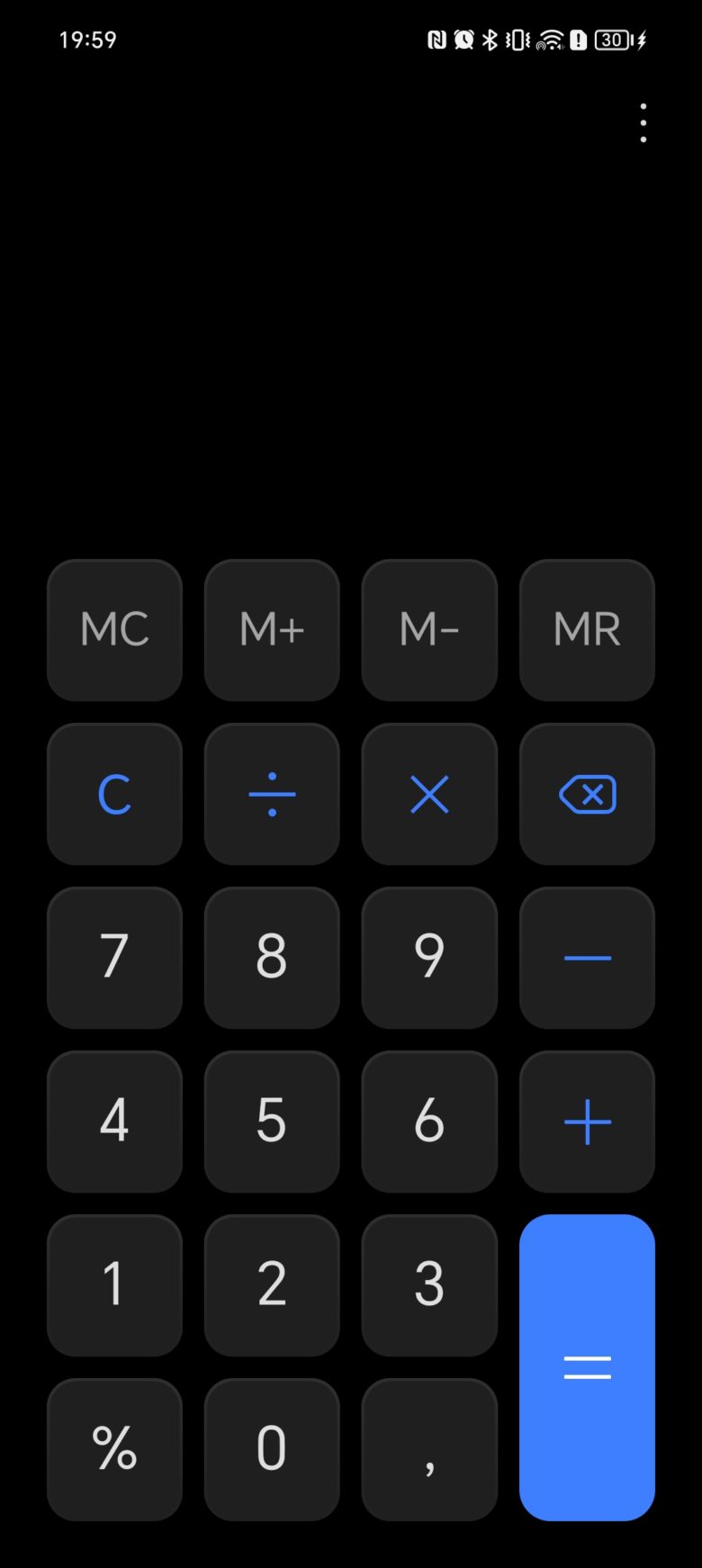The image size is (702, 1568).
Task: Enter digit 0
Action: pyautogui.click(x=272, y=1449)
